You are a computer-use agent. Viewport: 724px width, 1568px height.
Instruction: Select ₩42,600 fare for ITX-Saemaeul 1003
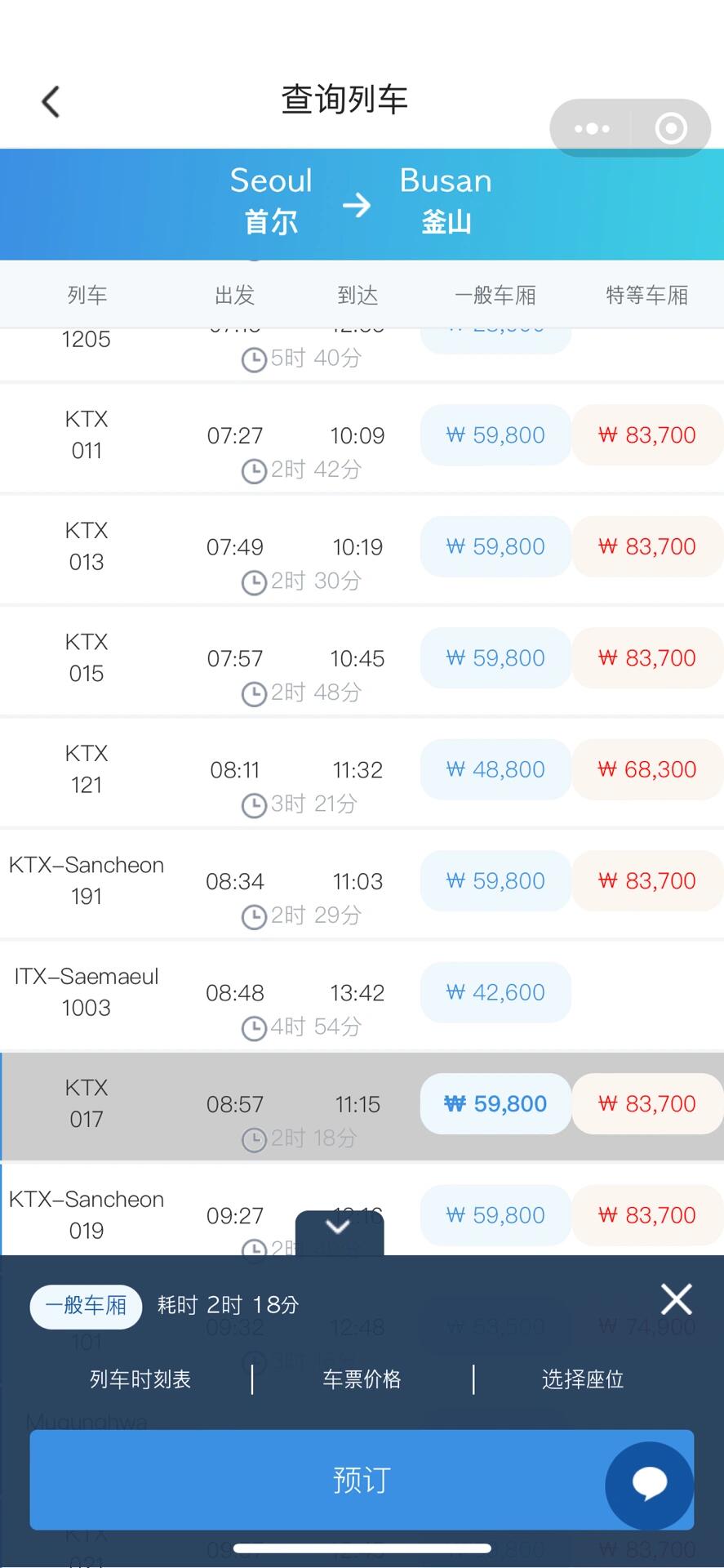pos(495,992)
